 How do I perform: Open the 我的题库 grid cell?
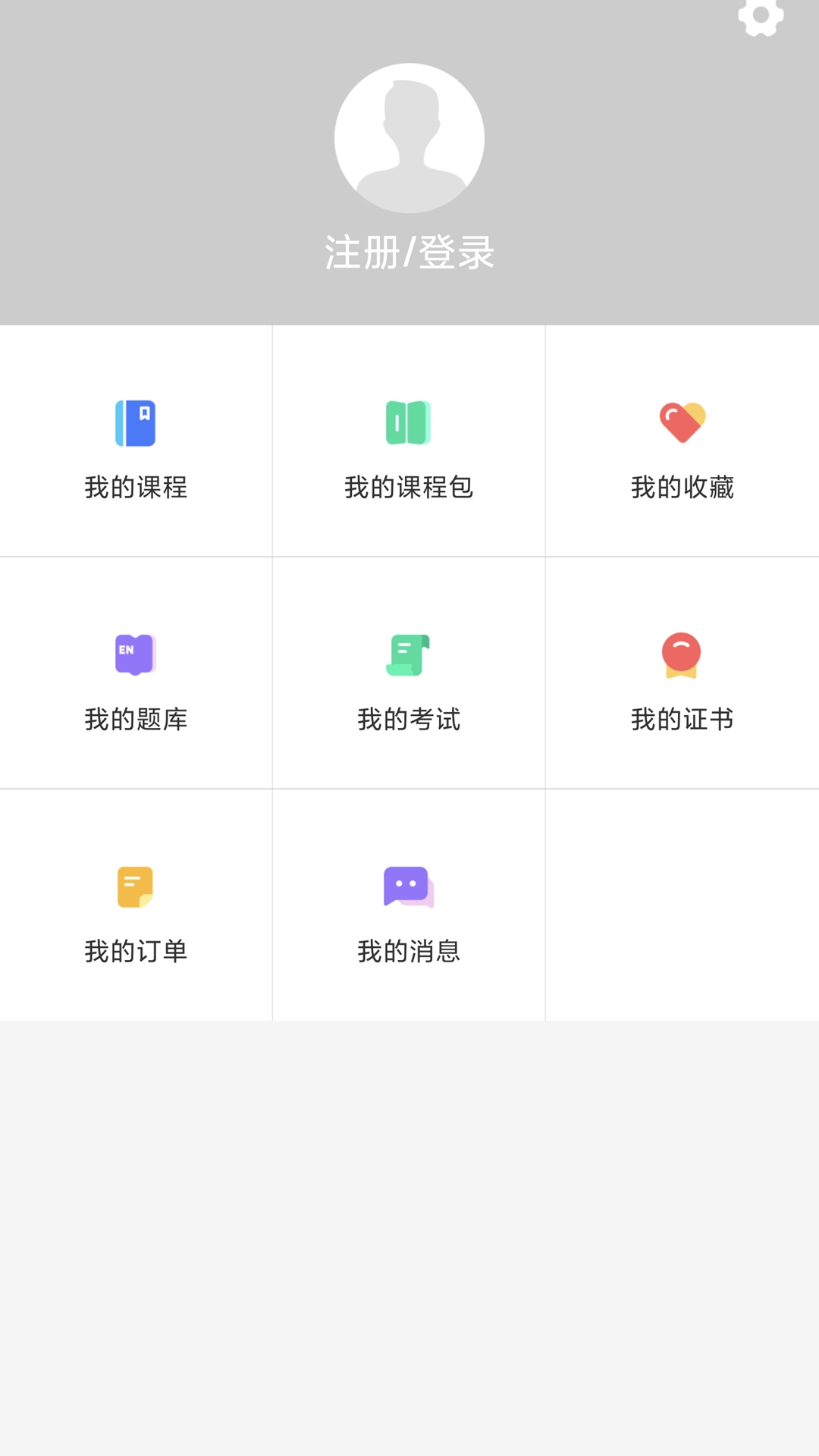pos(135,673)
